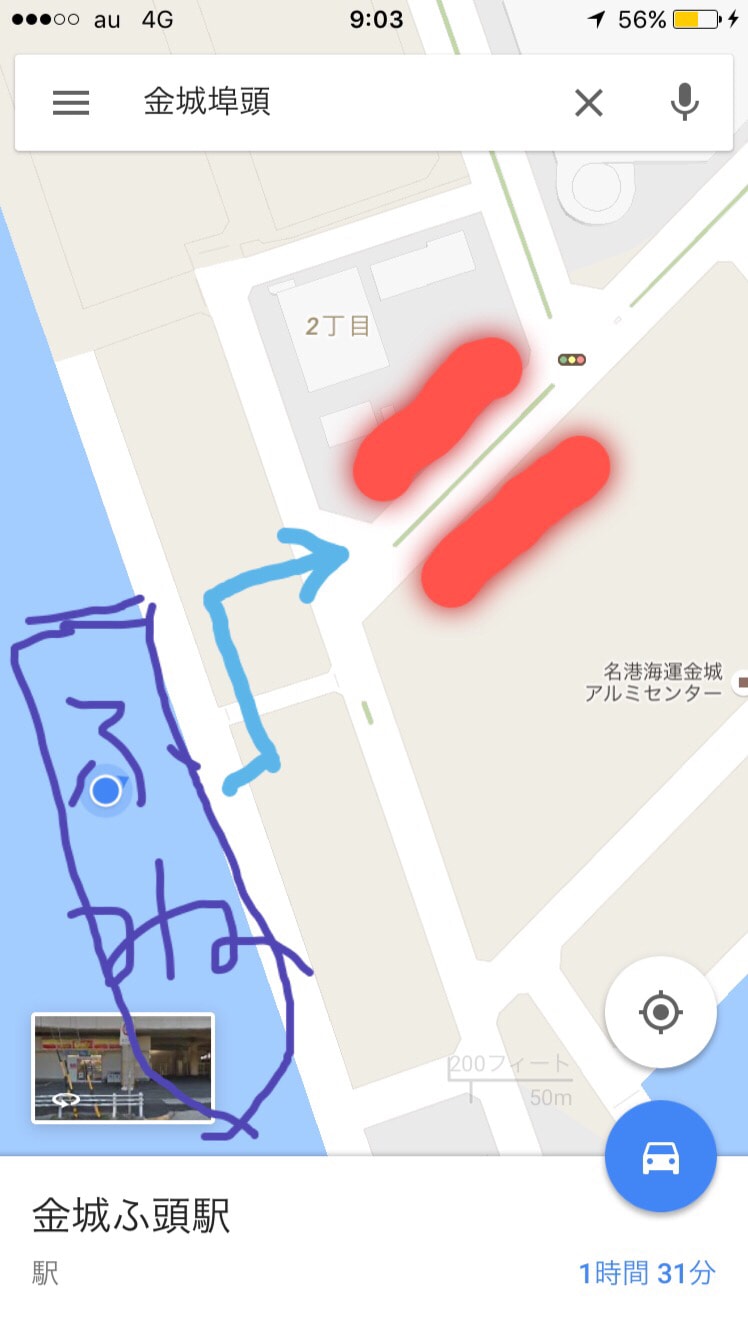Screen dimensions: 748x1331
Task: View the 1時間 31分 route time
Action: [647, 1273]
